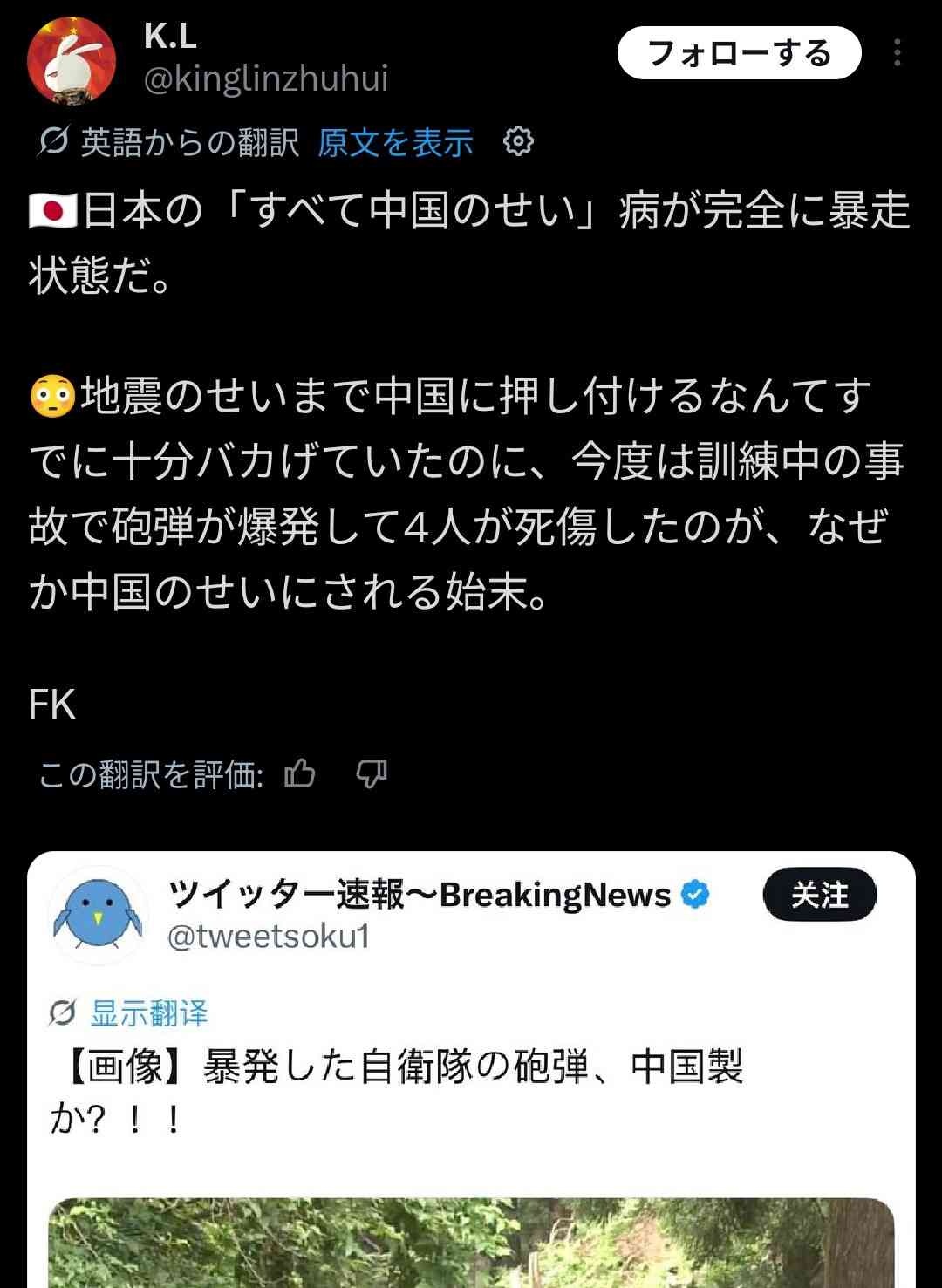This screenshot has width=942, height=1288.
Task: Open translation settings gear icon
Action: click(x=518, y=141)
